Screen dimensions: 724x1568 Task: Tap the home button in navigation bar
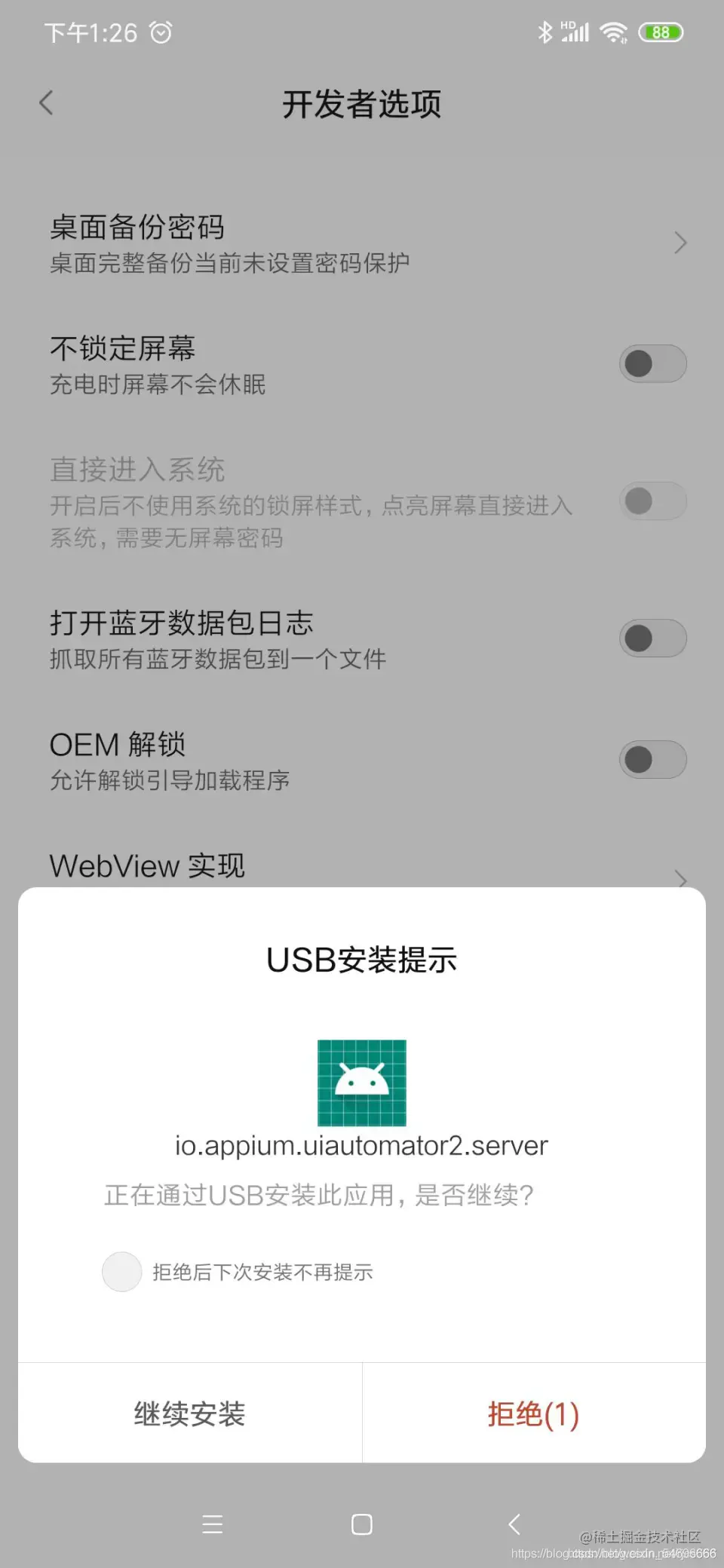click(361, 1524)
